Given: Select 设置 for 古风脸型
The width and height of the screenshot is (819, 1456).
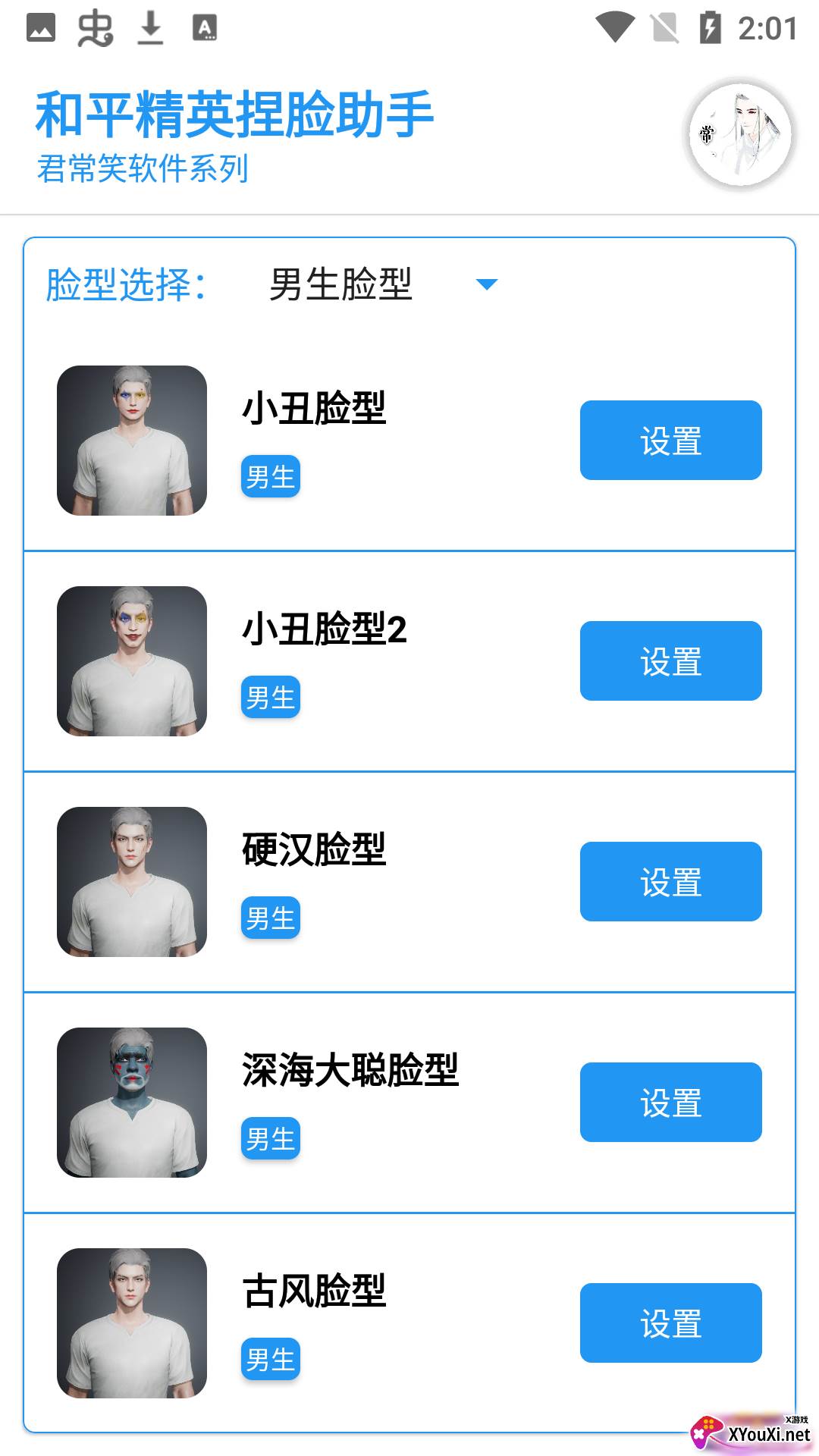Looking at the screenshot, I should pos(670,1323).
